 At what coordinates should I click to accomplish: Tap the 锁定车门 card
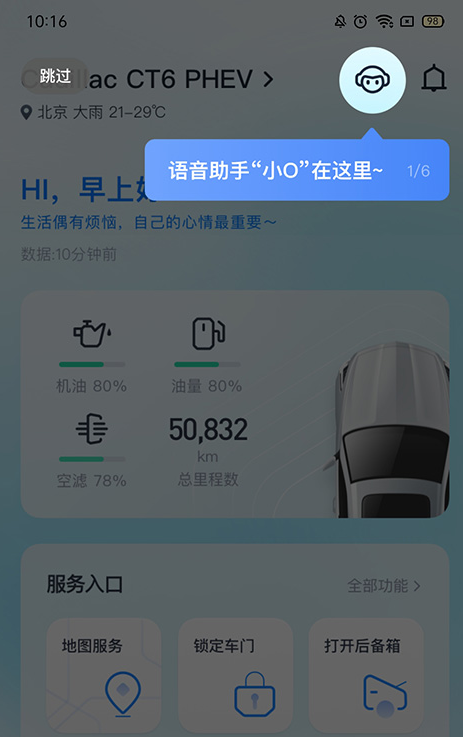click(235, 675)
